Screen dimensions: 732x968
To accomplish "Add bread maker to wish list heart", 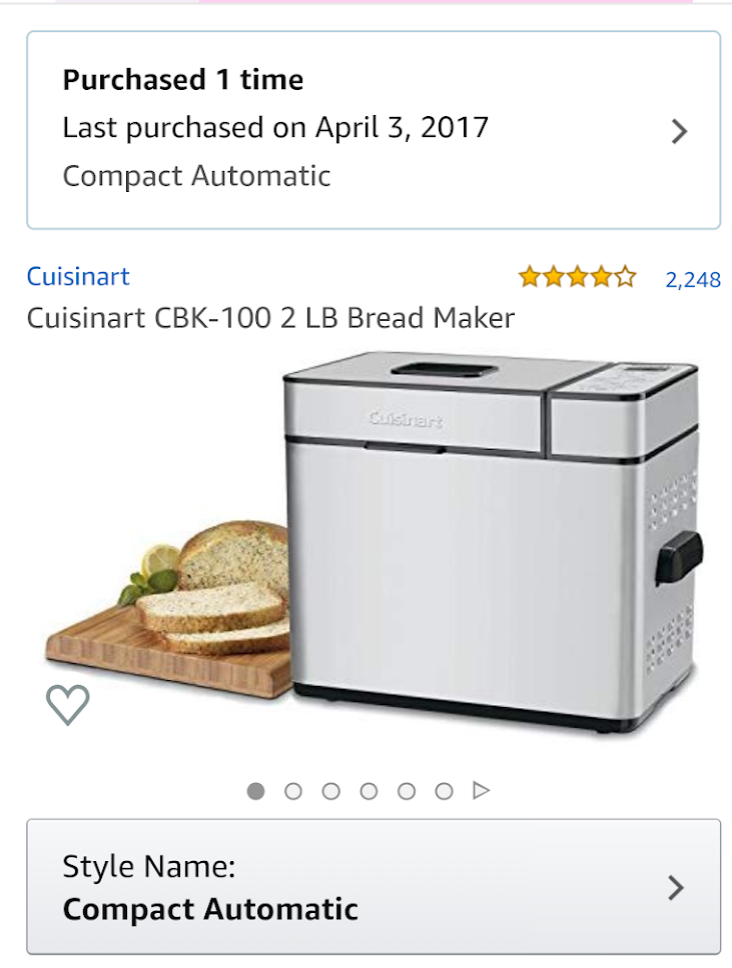I will click(68, 704).
